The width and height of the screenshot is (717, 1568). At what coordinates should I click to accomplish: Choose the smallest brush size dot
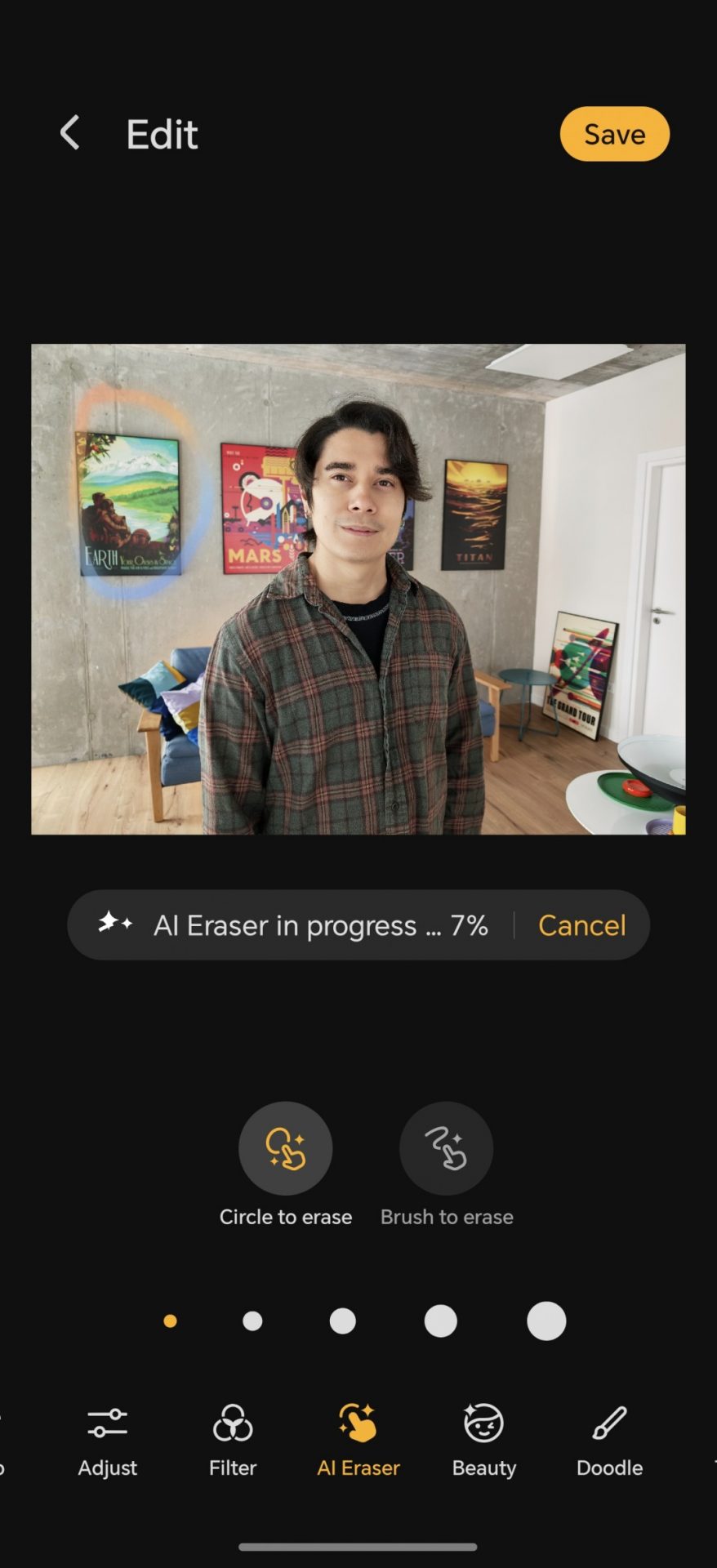pos(170,1321)
